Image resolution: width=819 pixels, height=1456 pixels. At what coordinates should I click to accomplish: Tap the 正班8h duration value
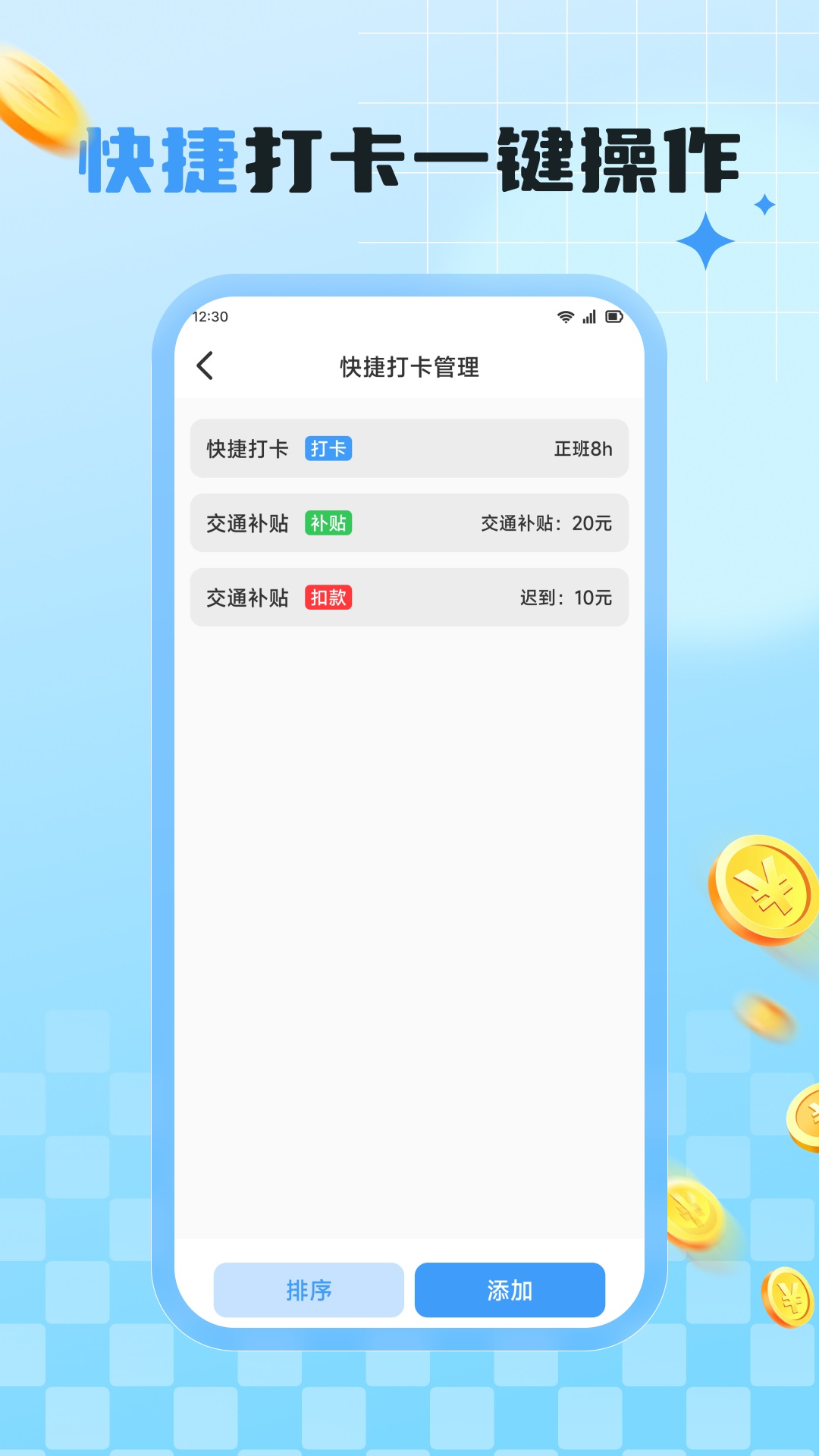click(x=583, y=449)
